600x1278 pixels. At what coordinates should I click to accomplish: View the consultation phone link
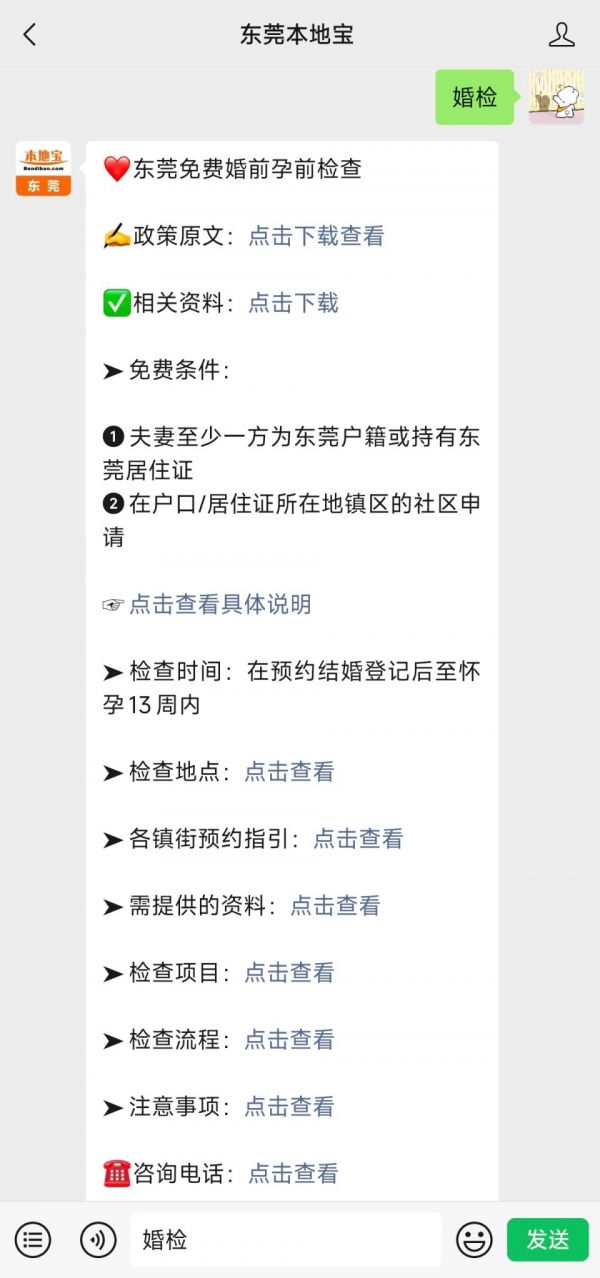click(x=293, y=1174)
